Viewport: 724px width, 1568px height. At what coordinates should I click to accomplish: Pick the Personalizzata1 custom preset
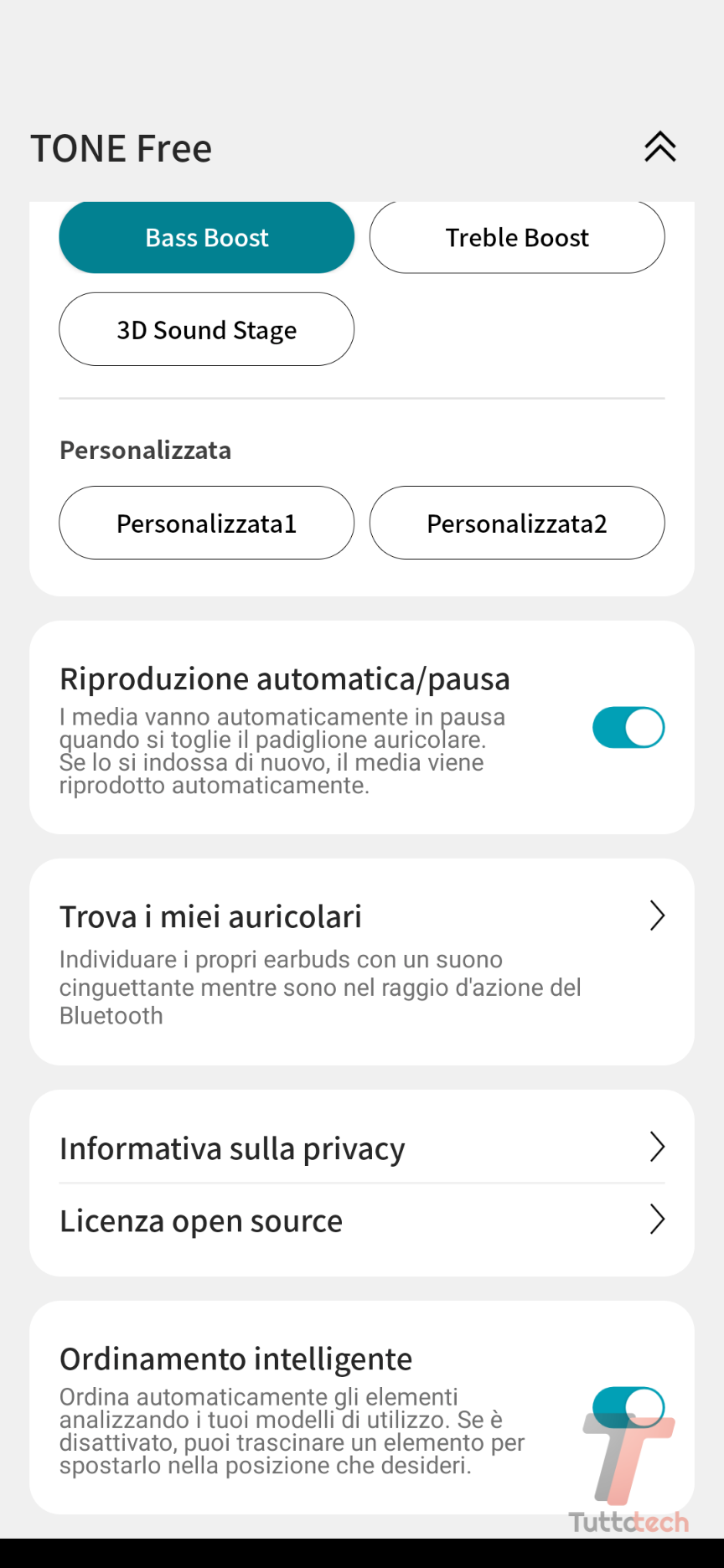[206, 524]
